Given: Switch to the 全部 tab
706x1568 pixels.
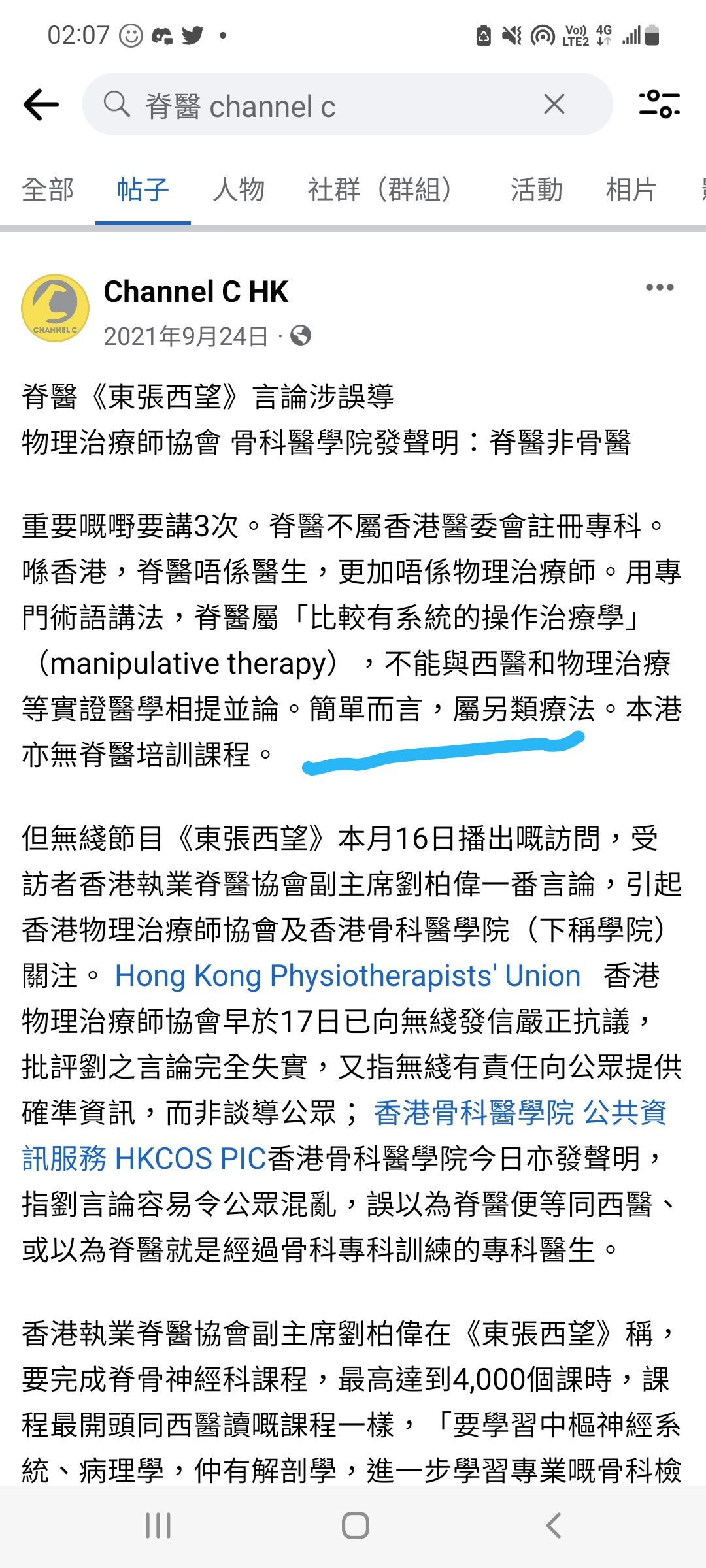Looking at the screenshot, I should (48, 189).
